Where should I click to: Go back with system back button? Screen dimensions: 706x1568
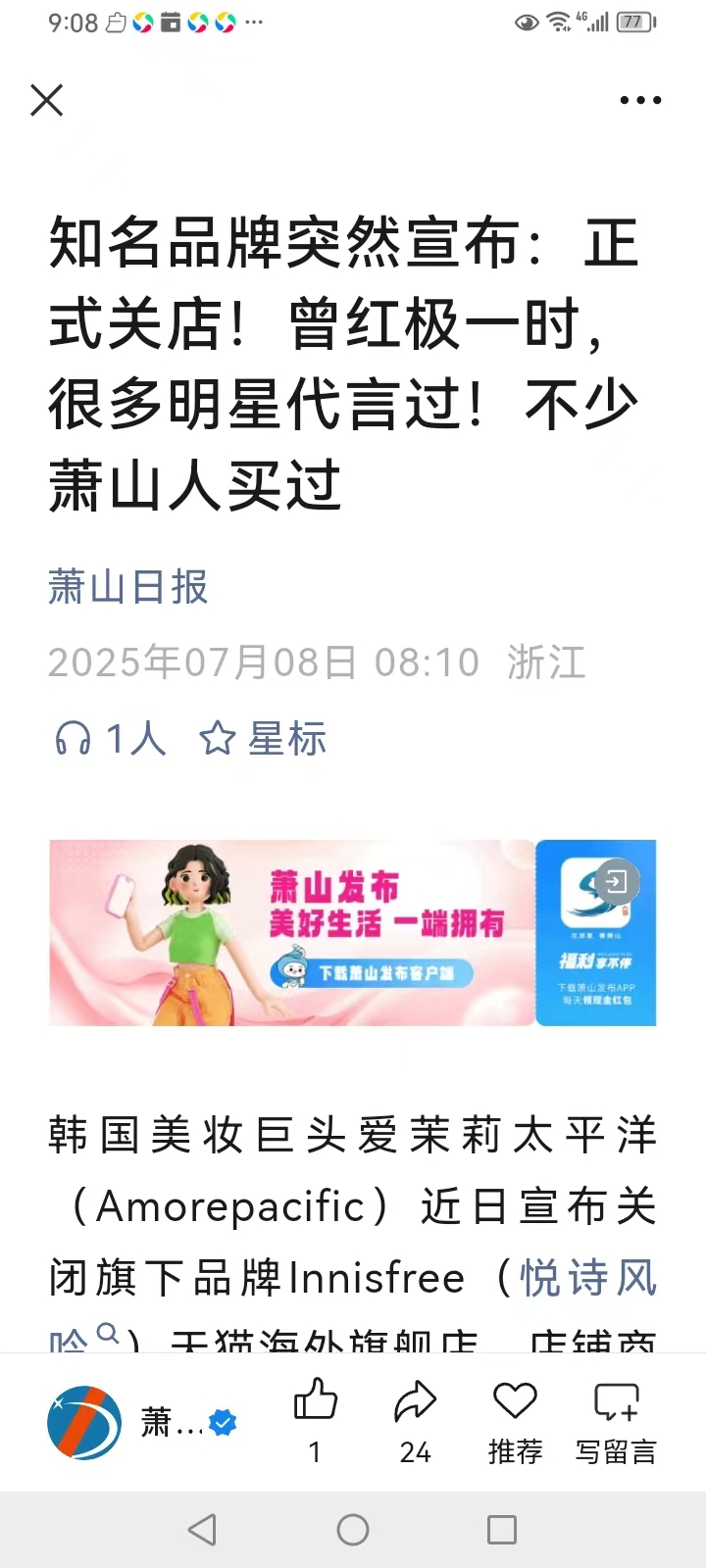tap(202, 1530)
